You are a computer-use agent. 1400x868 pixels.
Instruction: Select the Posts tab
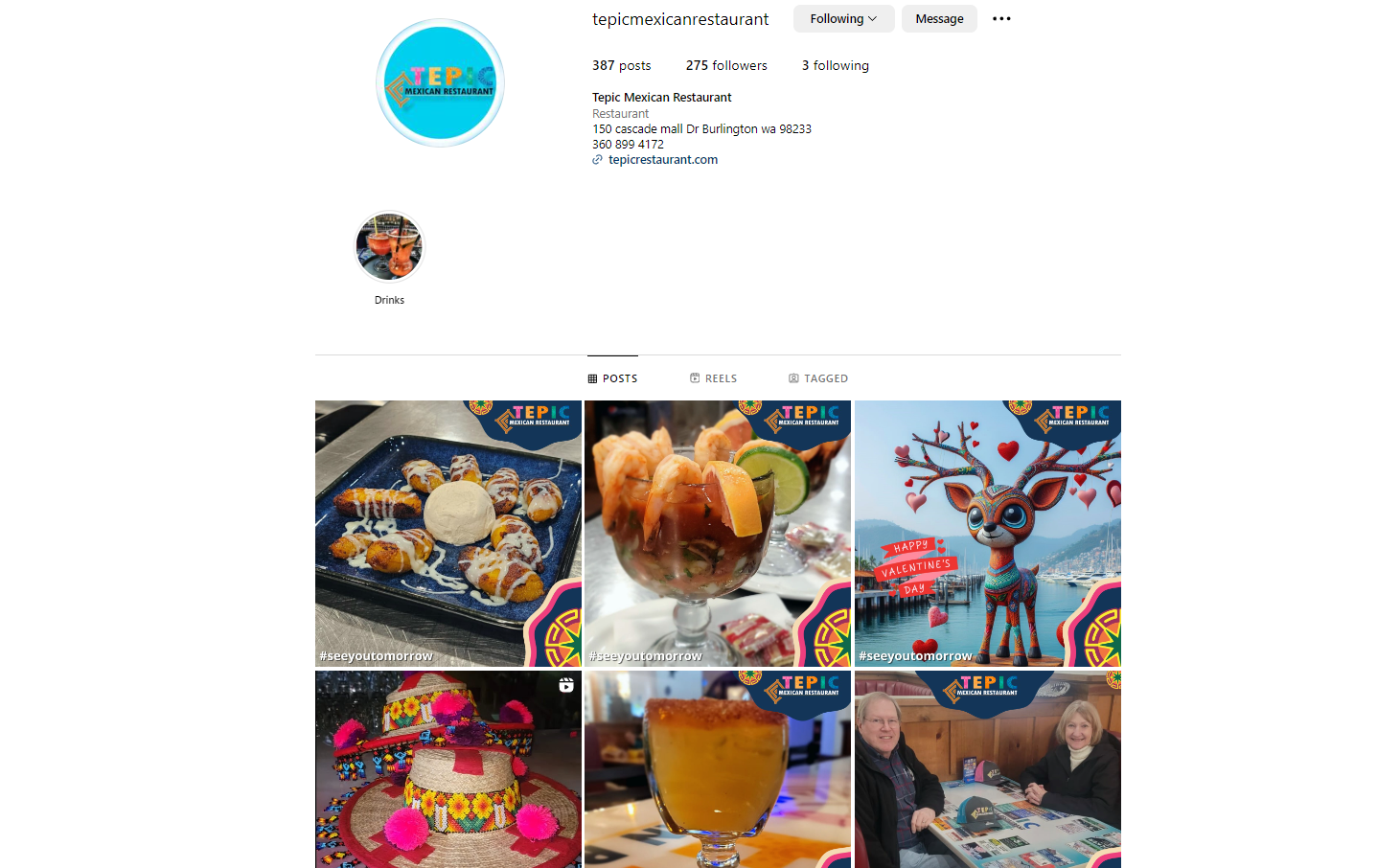(612, 378)
